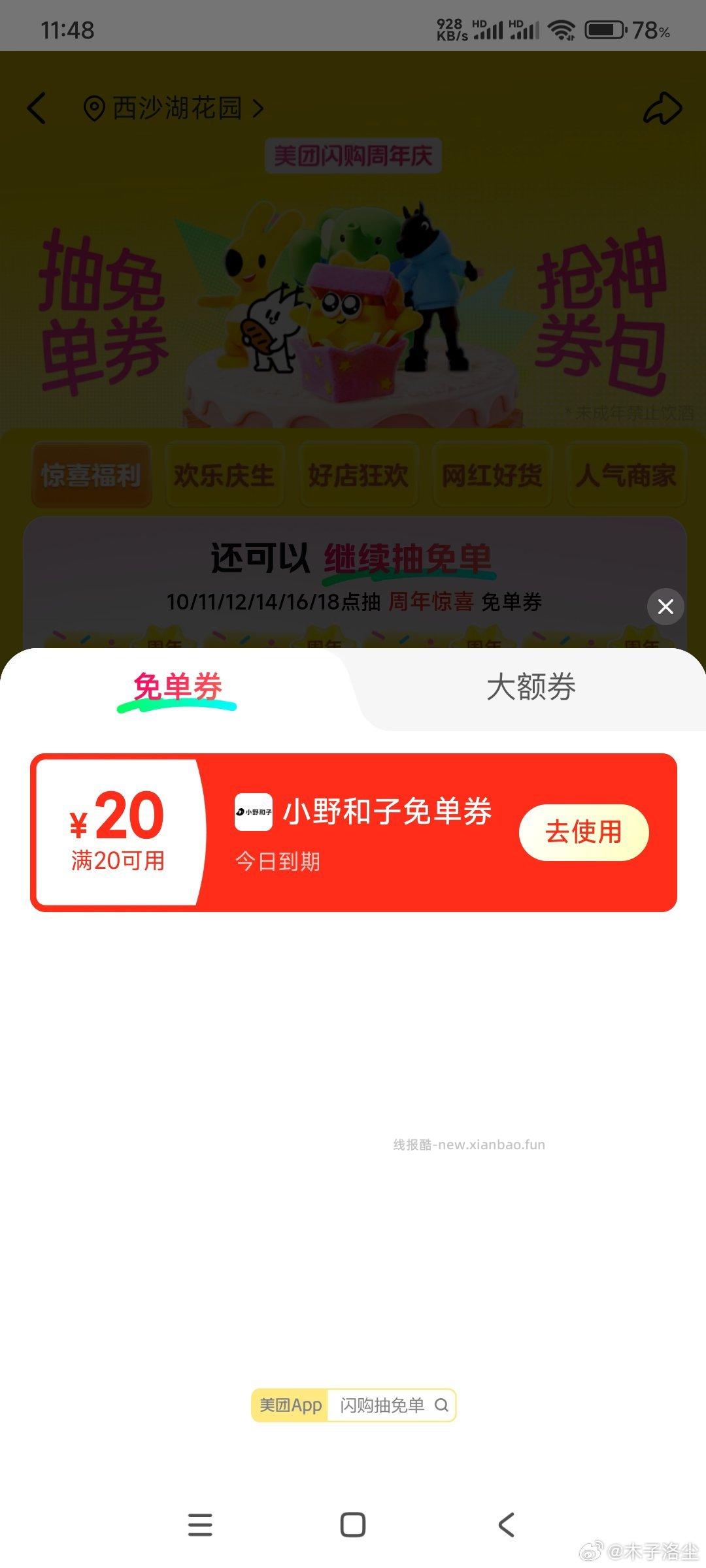Dismiss the popup with the X button
706x1568 pixels.
point(665,606)
